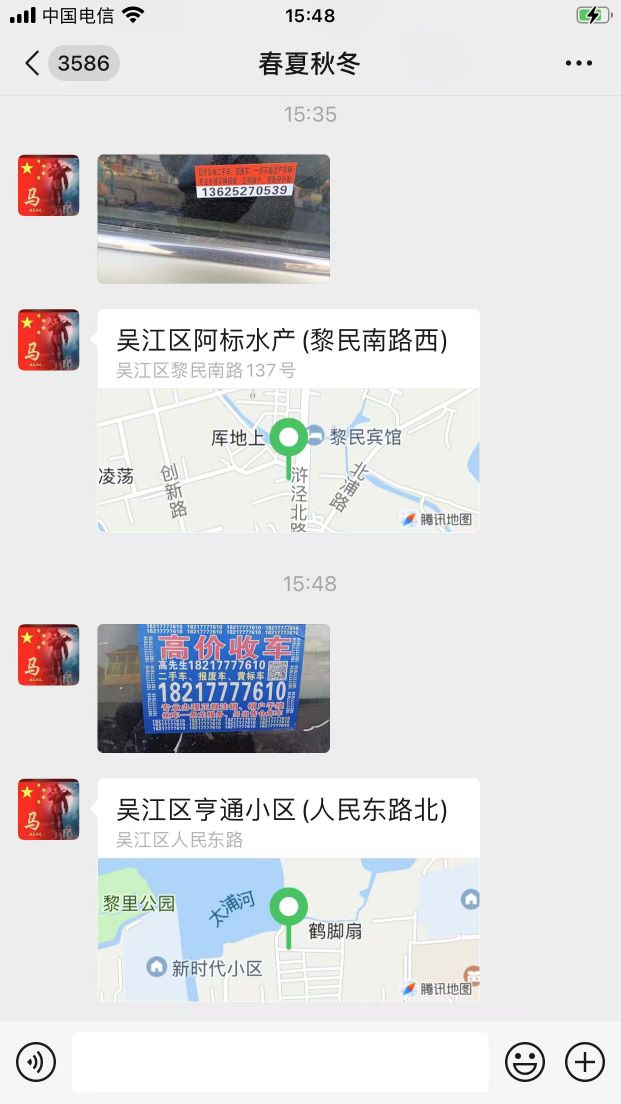Viewport: 621px width, 1104px height.
Task: Open the chat info overflow menu
Action: coord(579,64)
